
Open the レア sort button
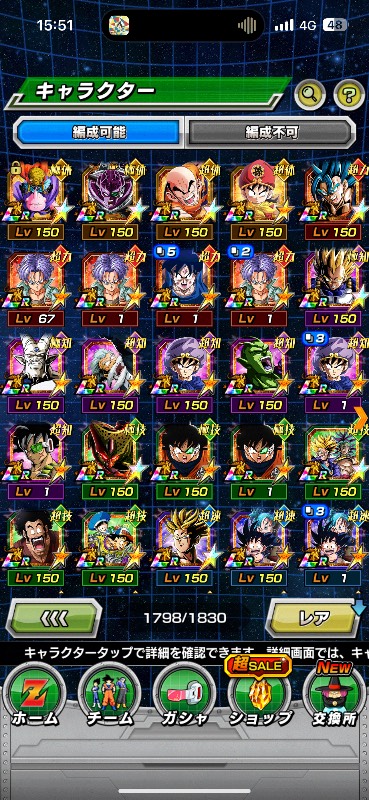[314, 618]
